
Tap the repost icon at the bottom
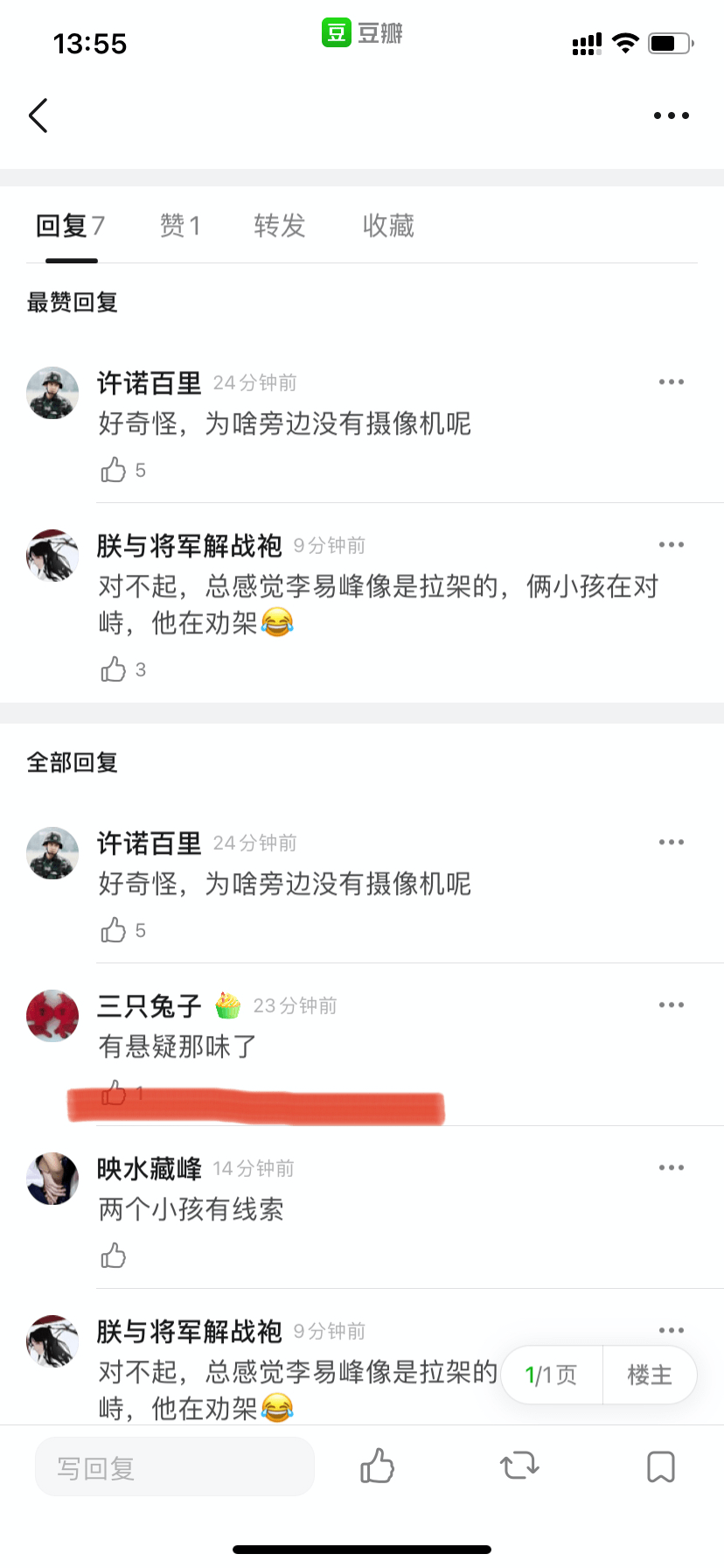point(519,1466)
